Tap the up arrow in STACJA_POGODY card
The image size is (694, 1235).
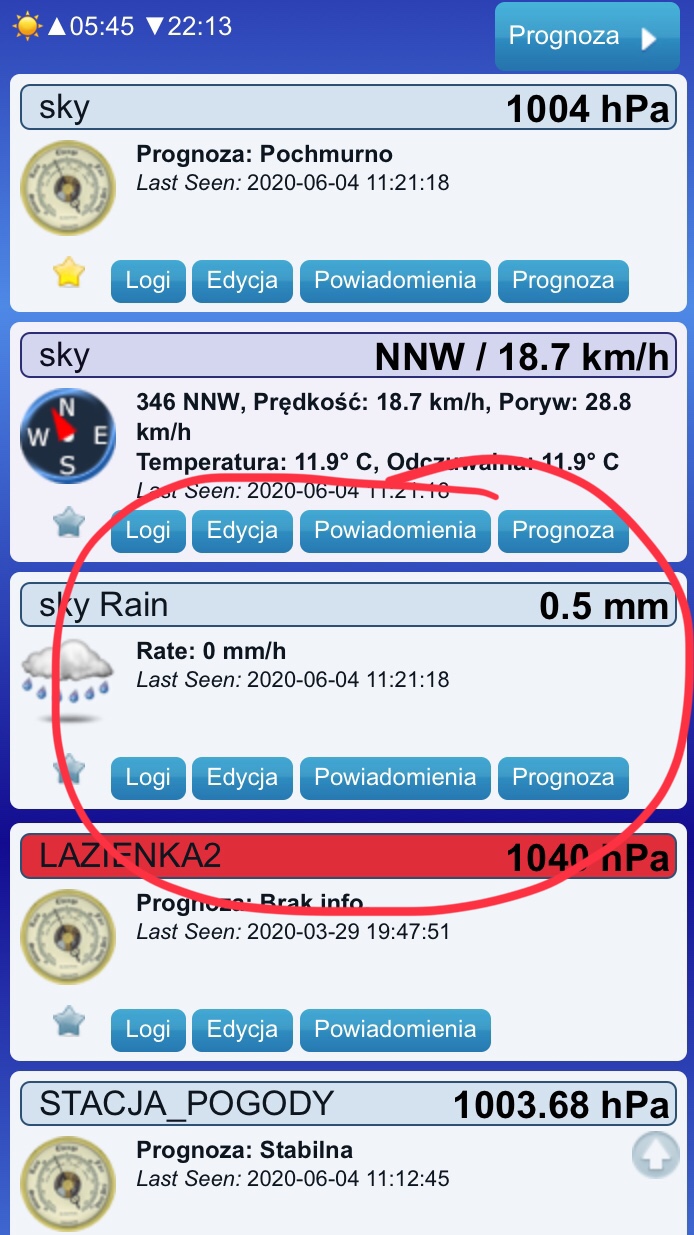[656, 1155]
